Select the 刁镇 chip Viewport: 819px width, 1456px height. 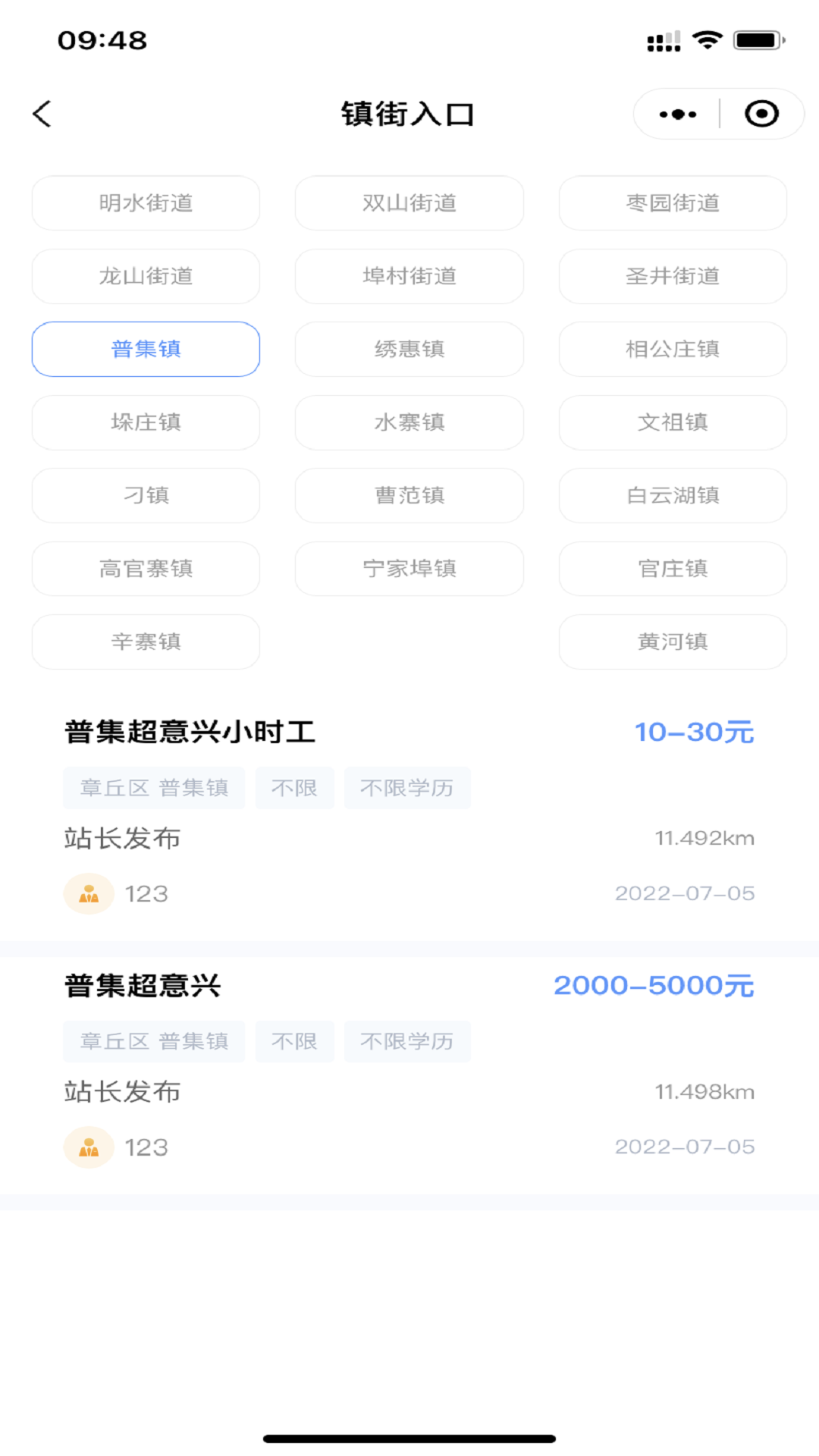pos(146,495)
